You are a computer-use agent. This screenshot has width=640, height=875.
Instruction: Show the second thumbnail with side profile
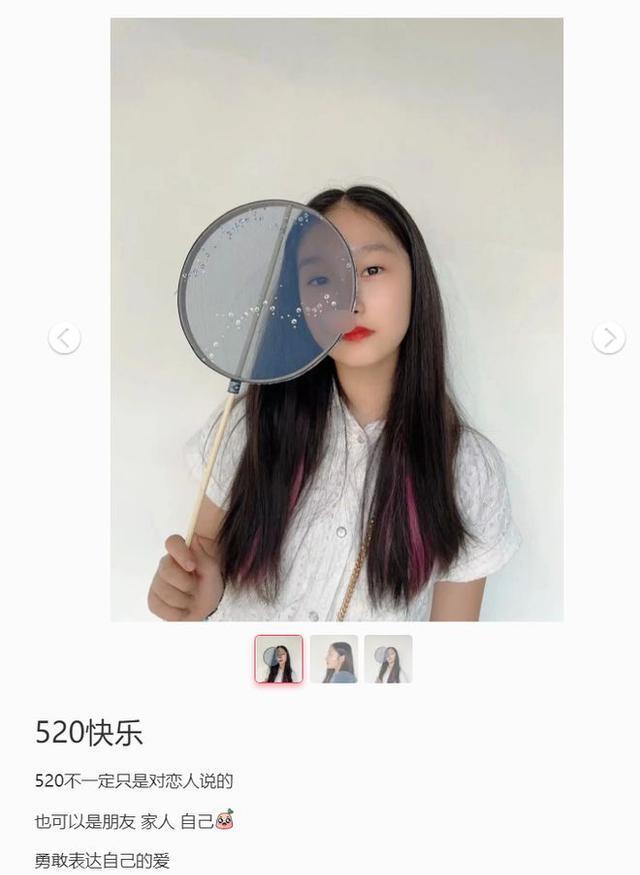(334, 658)
